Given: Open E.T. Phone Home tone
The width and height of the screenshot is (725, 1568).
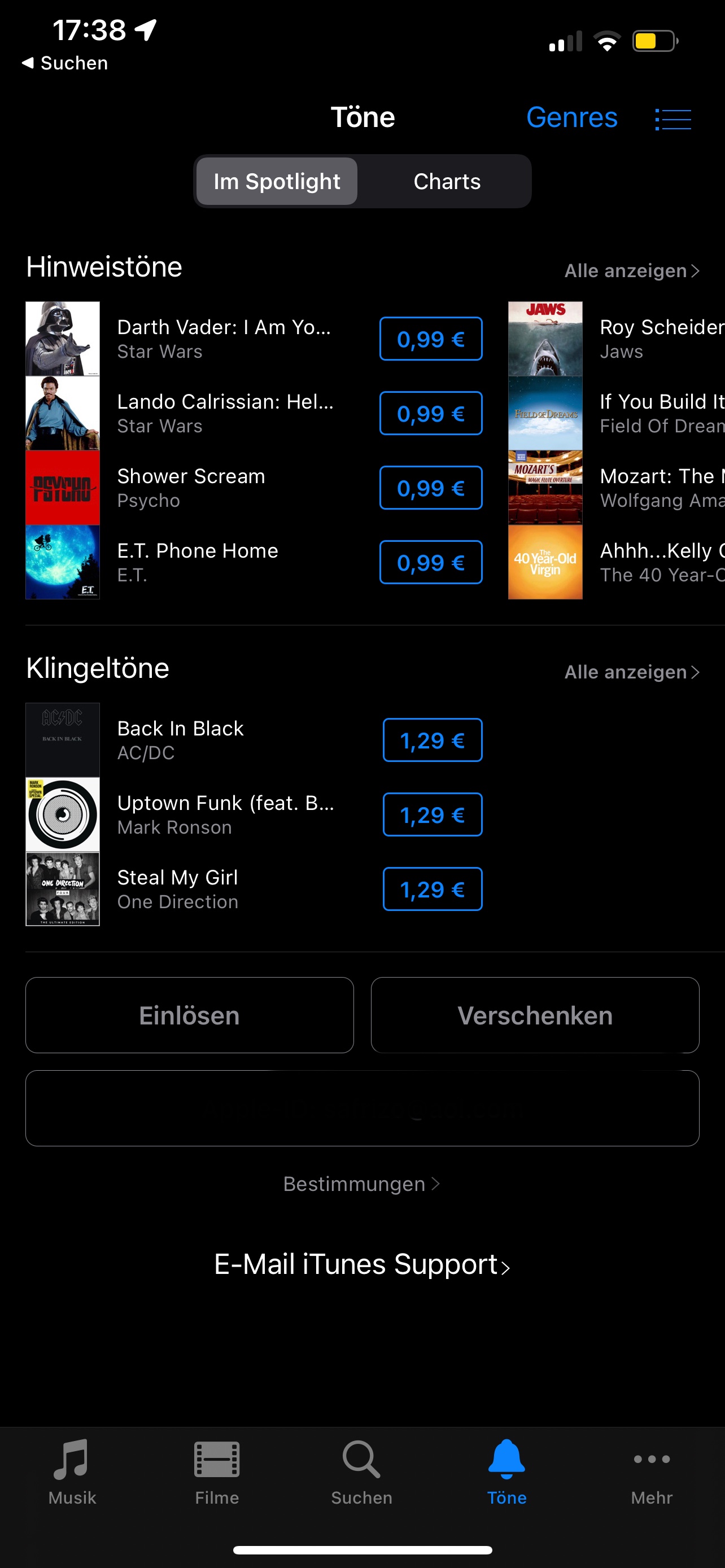Looking at the screenshot, I should [x=197, y=562].
